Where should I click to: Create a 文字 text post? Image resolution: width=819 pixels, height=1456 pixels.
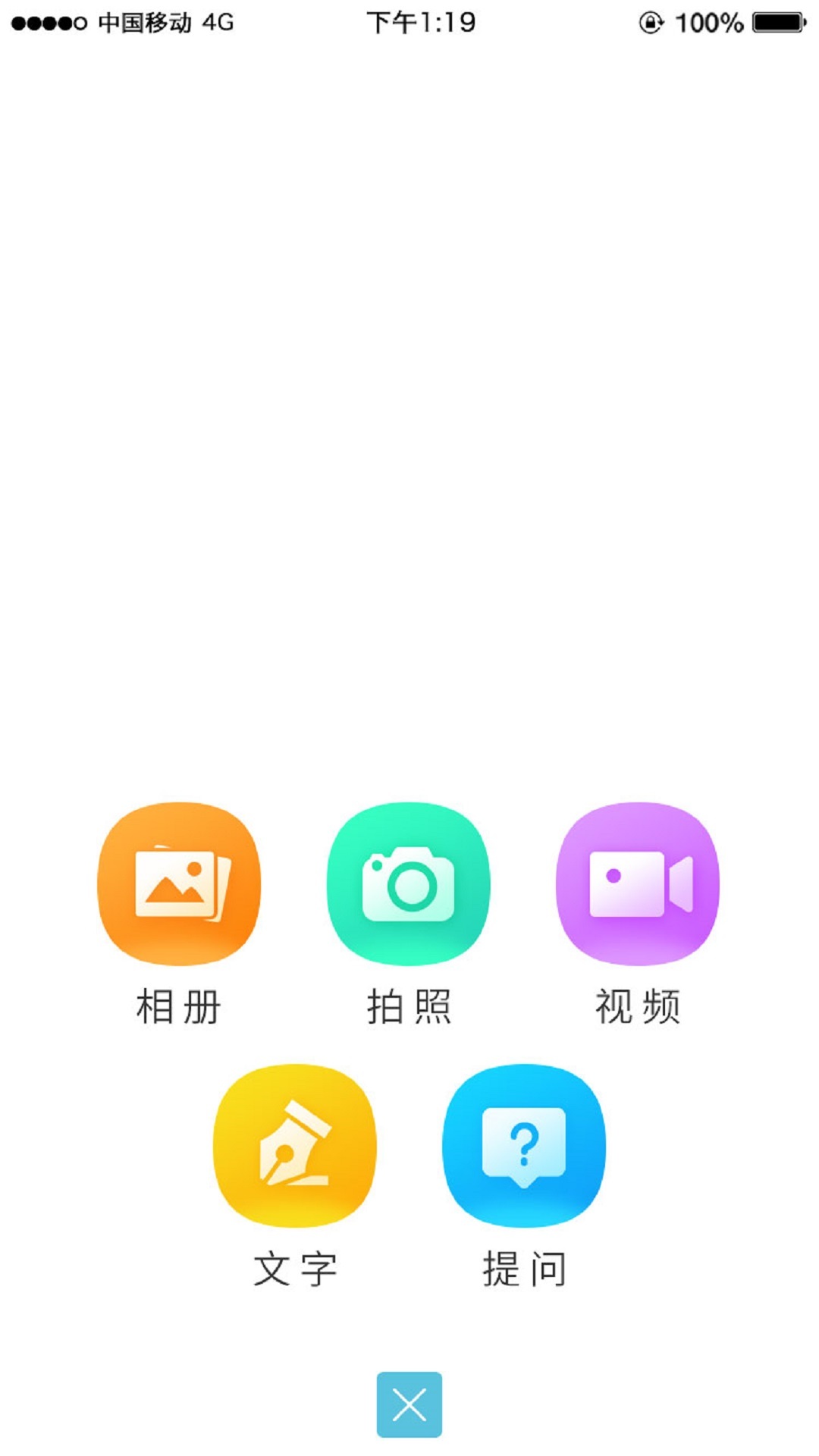[x=294, y=1145]
